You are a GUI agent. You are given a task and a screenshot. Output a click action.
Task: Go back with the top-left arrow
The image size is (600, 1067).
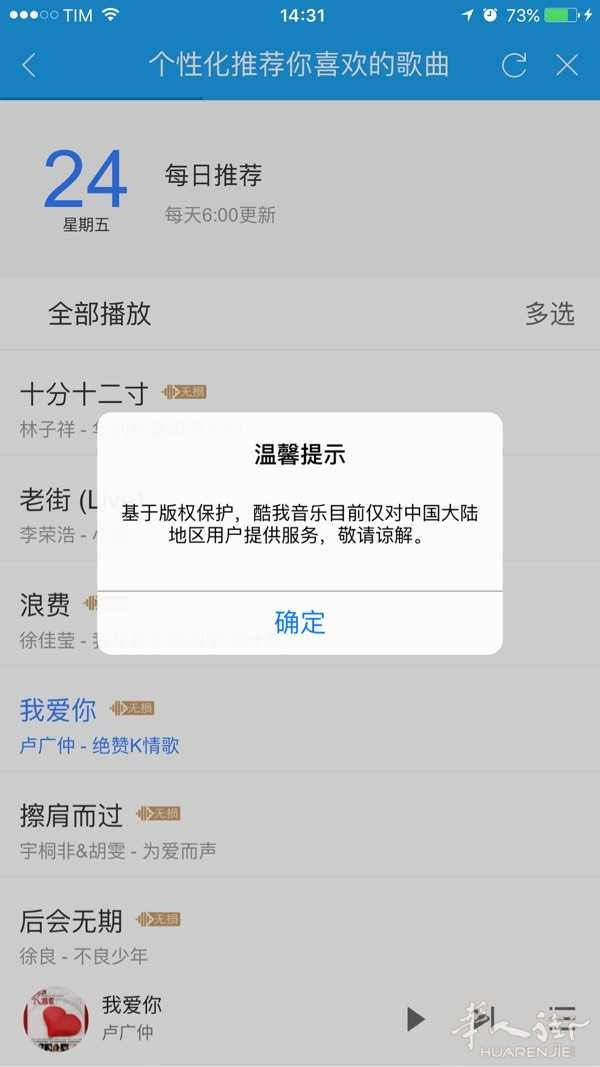click(x=29, y=66)
